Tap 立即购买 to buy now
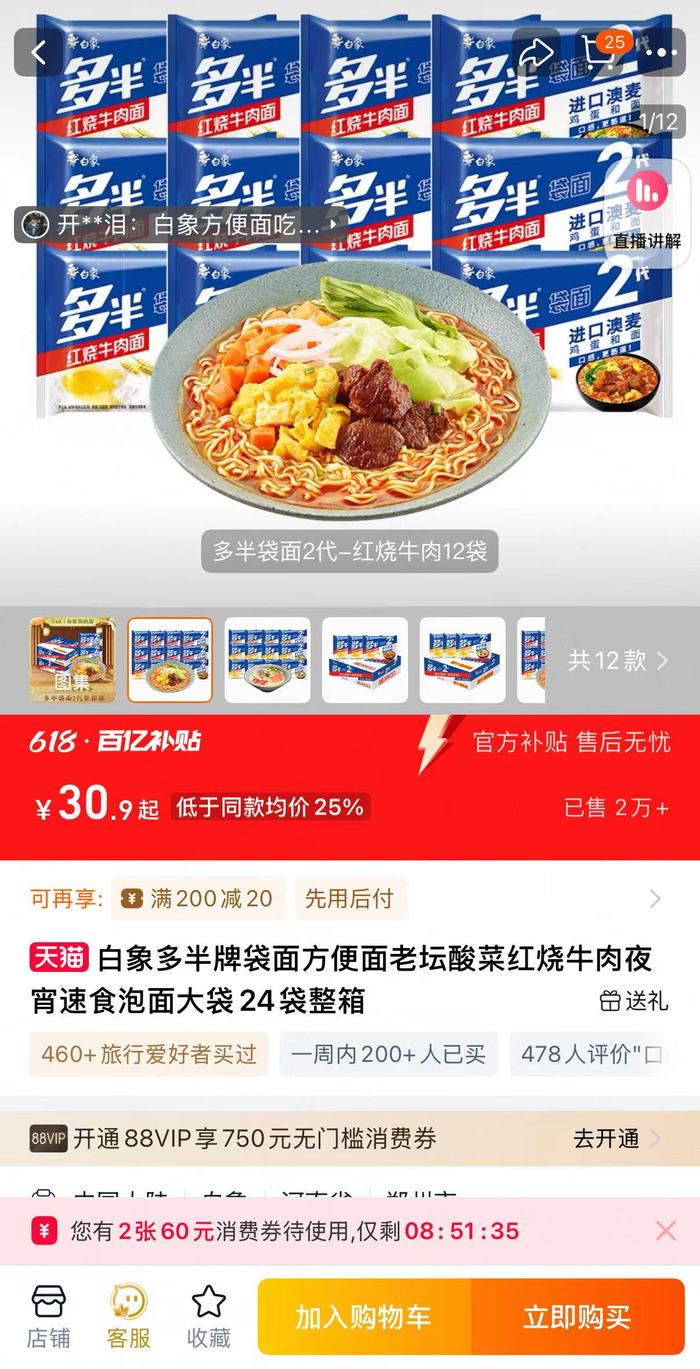Viewport: 700px width, 1369px height. click(577, 1317)
